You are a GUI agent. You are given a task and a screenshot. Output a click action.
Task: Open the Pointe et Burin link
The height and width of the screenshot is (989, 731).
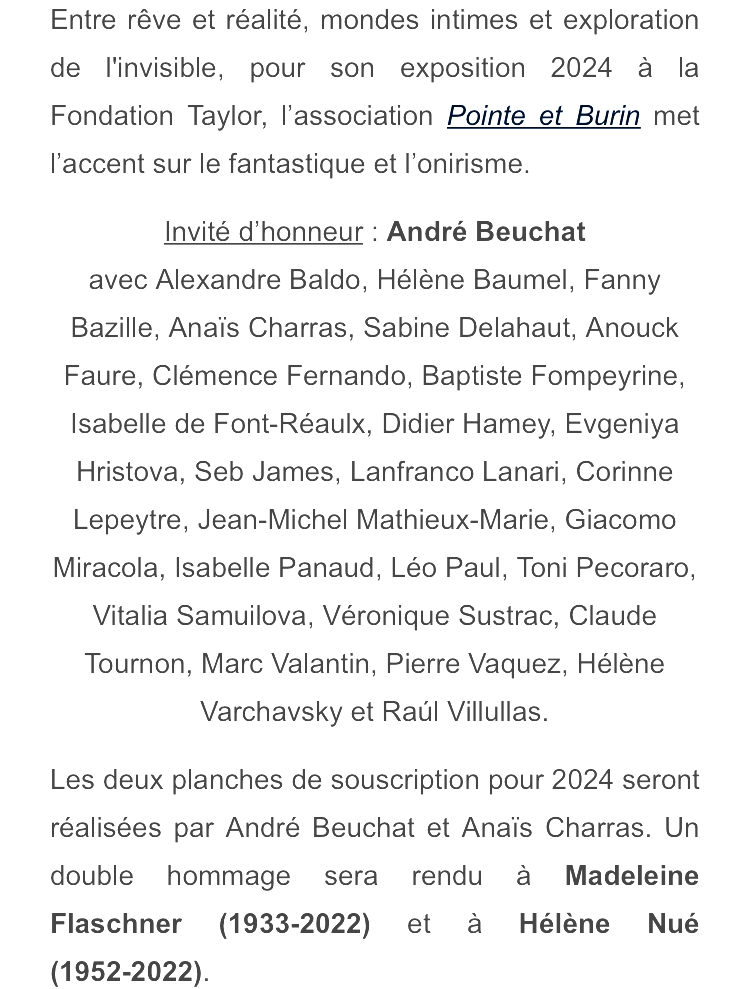coord(543,116)
